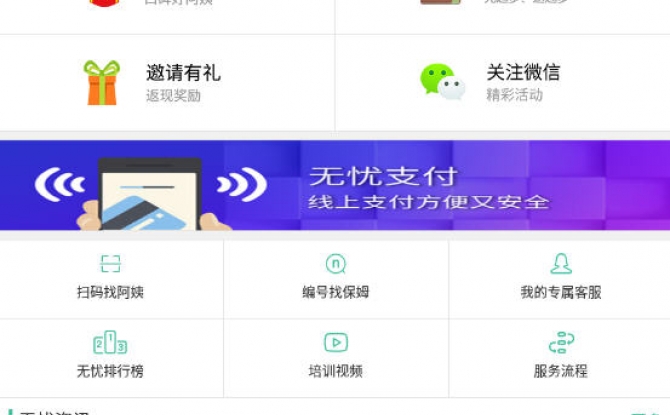Open the 服务流程 service process
The height and width of the screenshot is (415, 670).
click(560, 356)
